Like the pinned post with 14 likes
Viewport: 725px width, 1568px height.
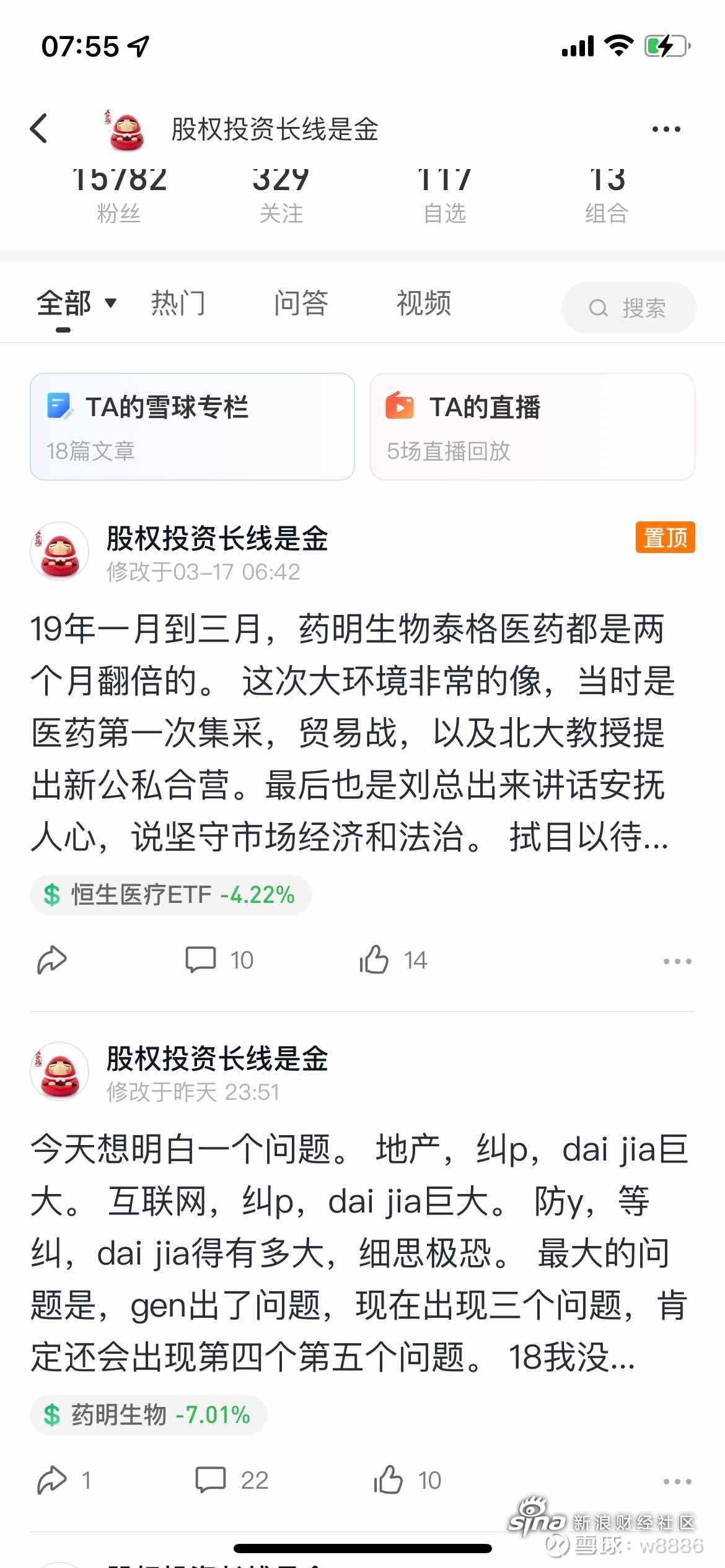click(x=392, y=960)
